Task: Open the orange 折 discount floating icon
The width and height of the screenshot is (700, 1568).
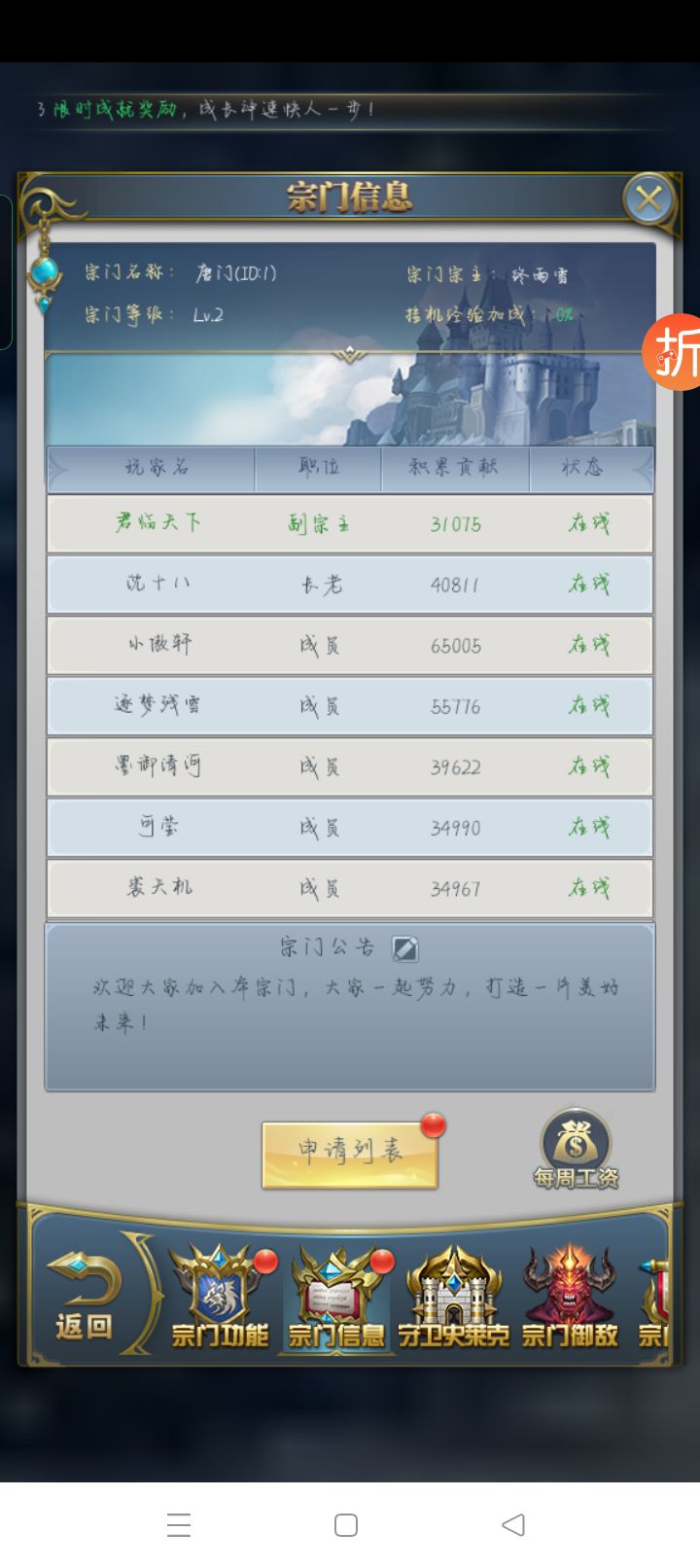Action: (x=675, y=352)
